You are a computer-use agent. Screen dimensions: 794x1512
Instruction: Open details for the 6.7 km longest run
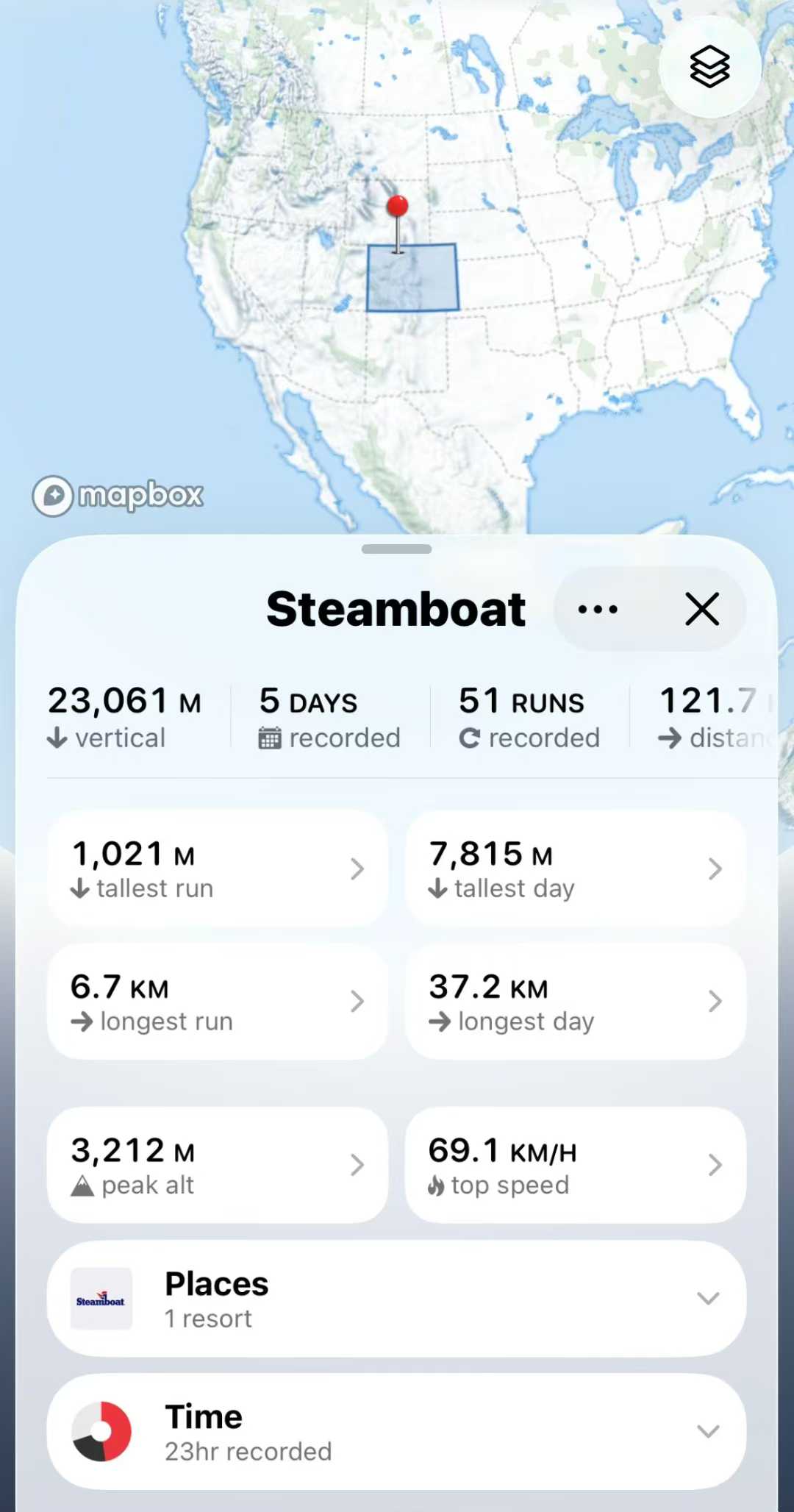click(217, 1002)
